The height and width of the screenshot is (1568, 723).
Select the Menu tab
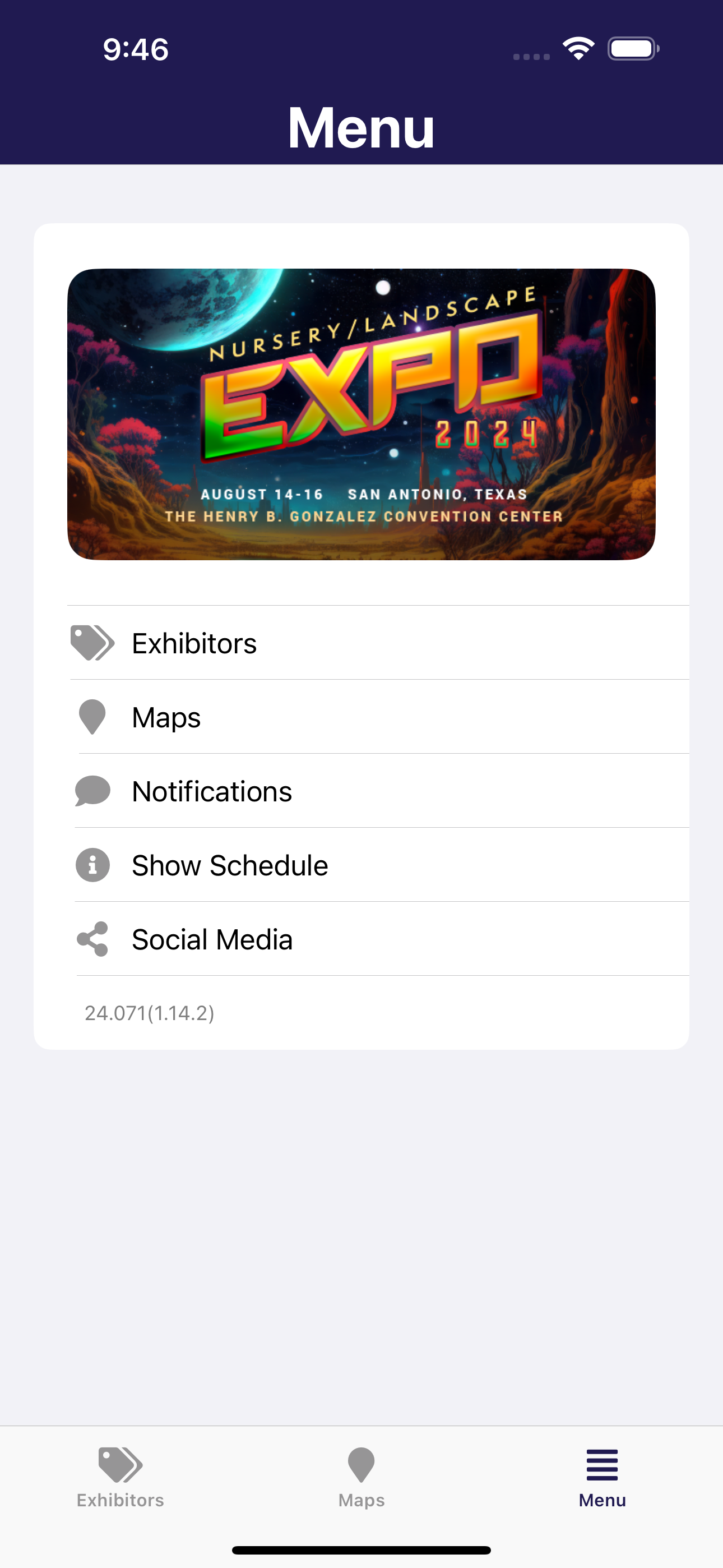[602, 1478]
